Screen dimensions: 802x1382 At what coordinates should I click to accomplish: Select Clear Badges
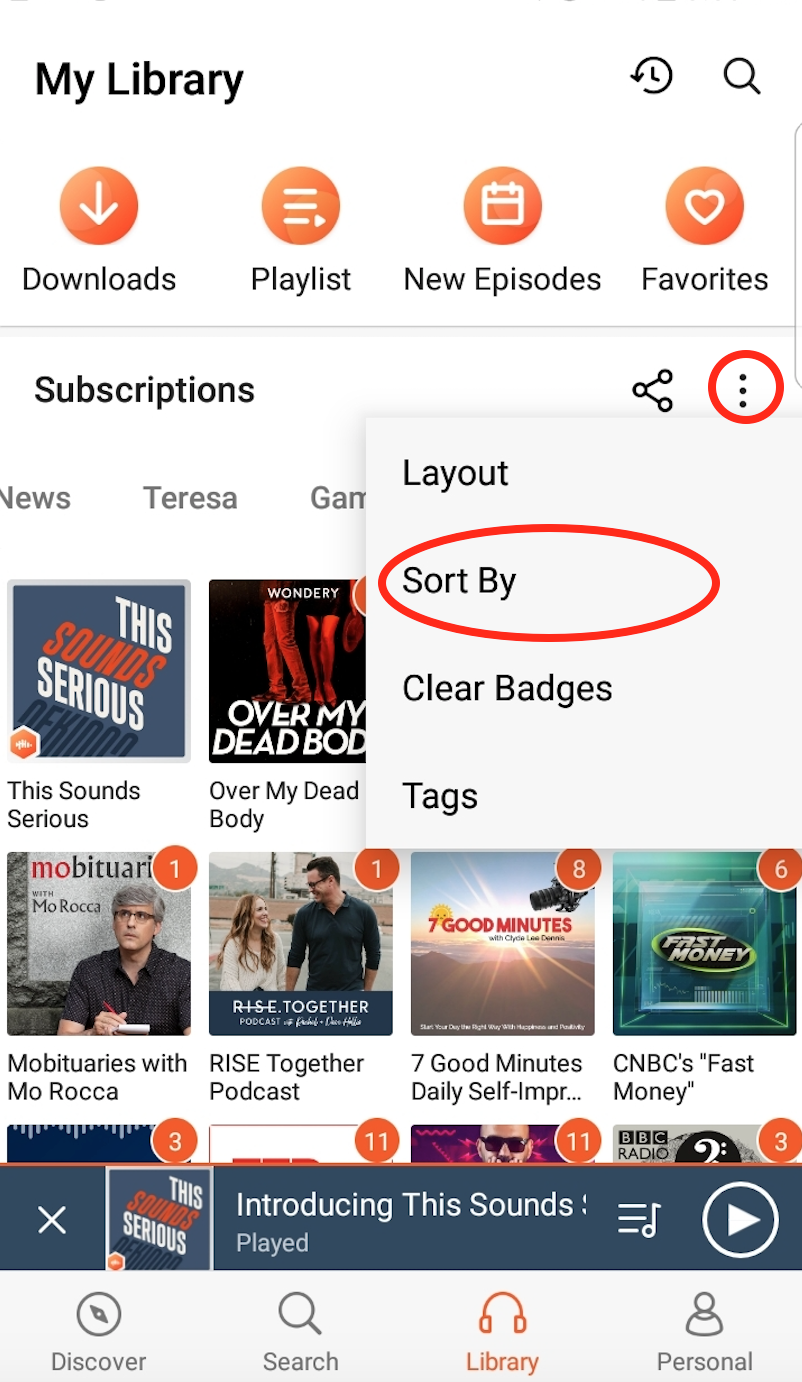click(x=507, y=689)
